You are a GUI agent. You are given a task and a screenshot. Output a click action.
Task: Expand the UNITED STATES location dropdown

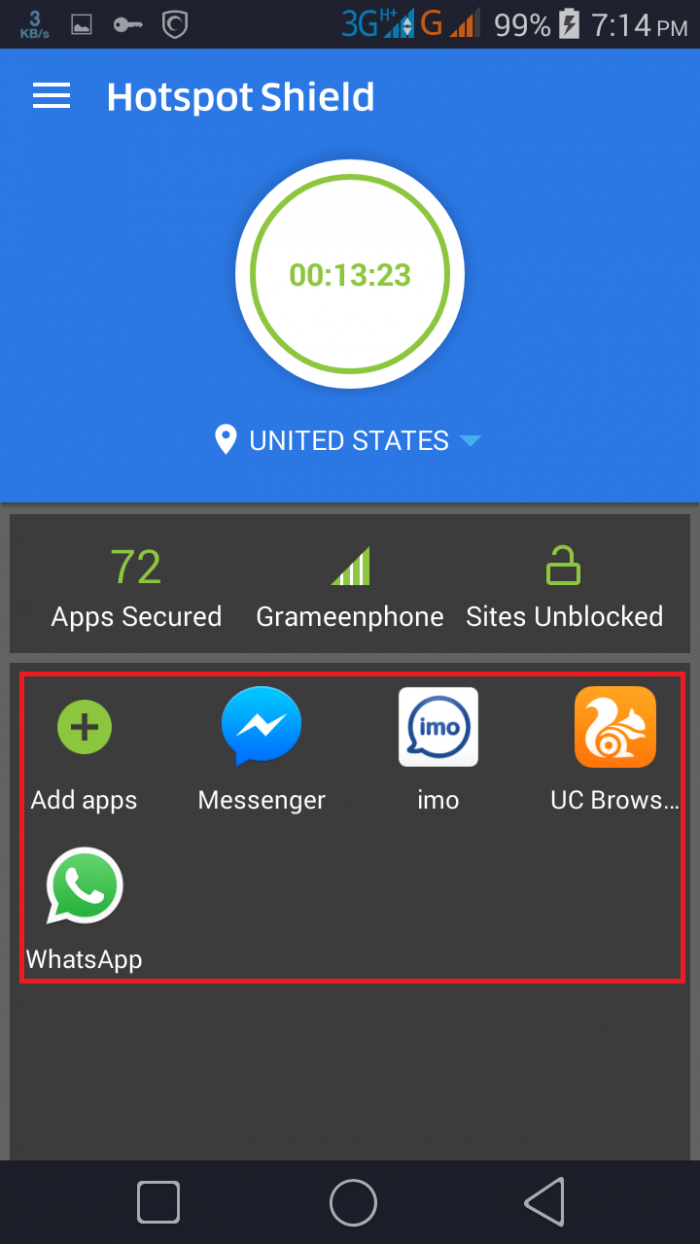[x=350, y=440]
